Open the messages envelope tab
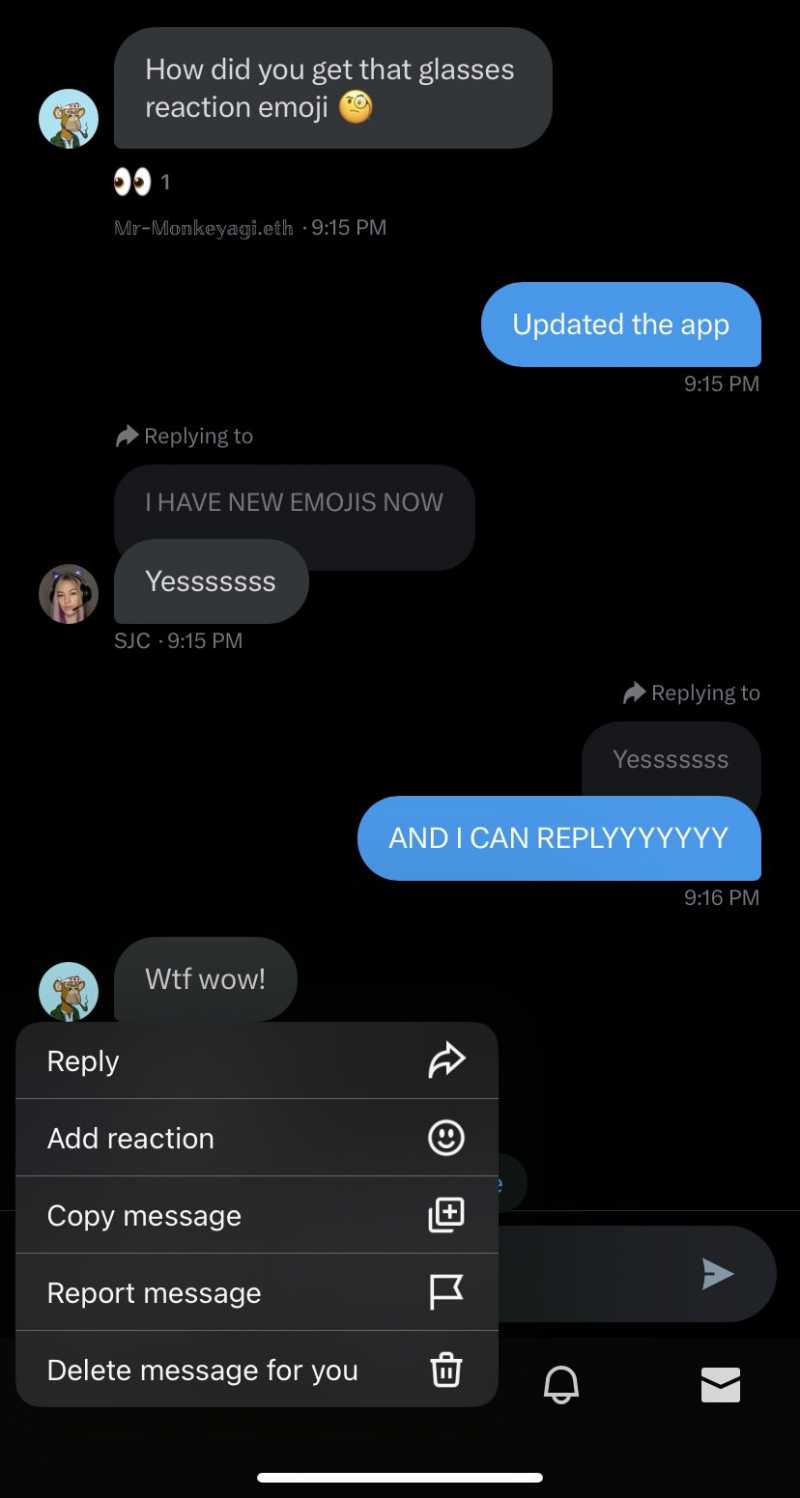This screenshot has height=1498, width=800. [720, 1385]
